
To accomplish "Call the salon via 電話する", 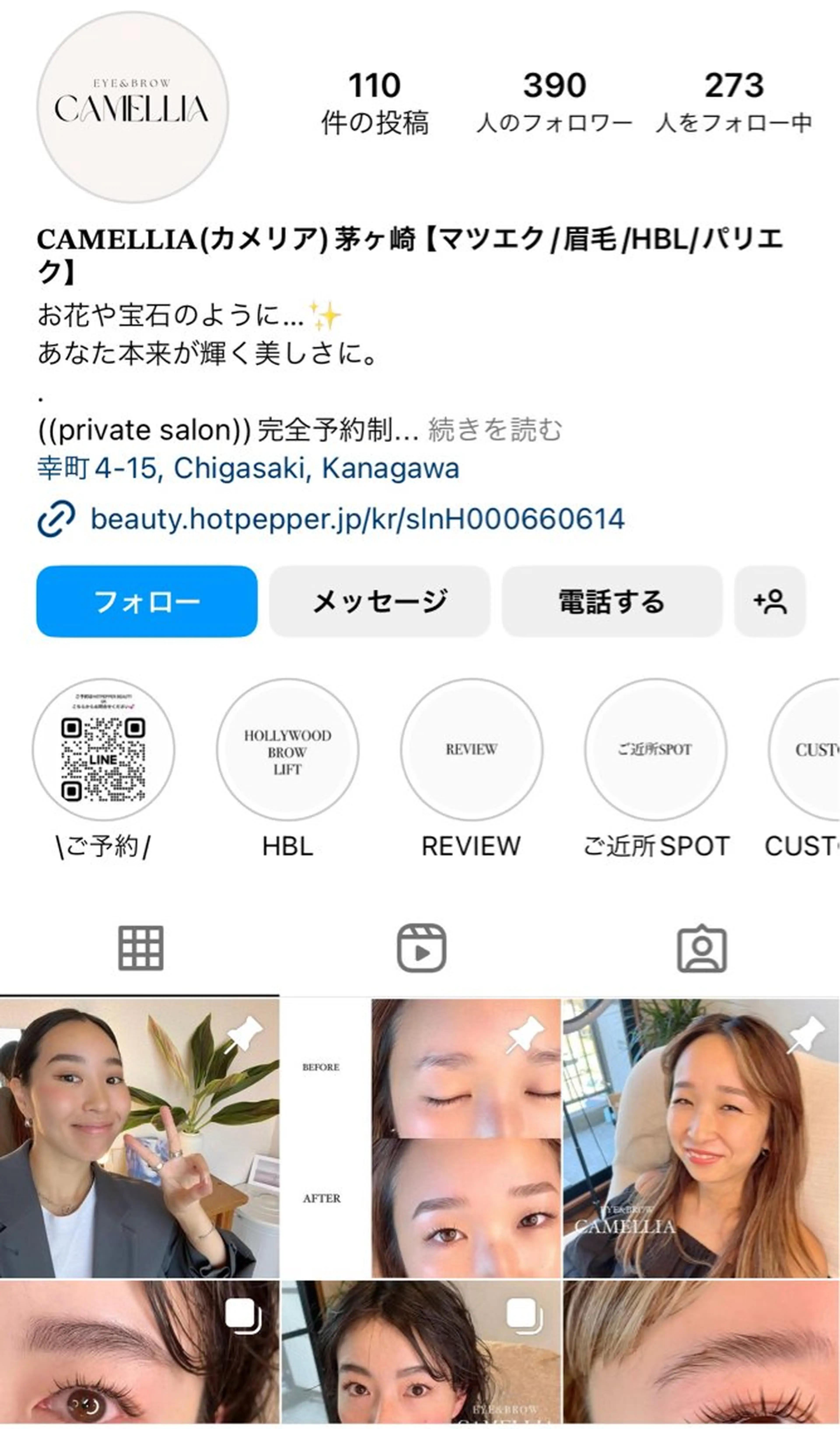I will (612, 601).
